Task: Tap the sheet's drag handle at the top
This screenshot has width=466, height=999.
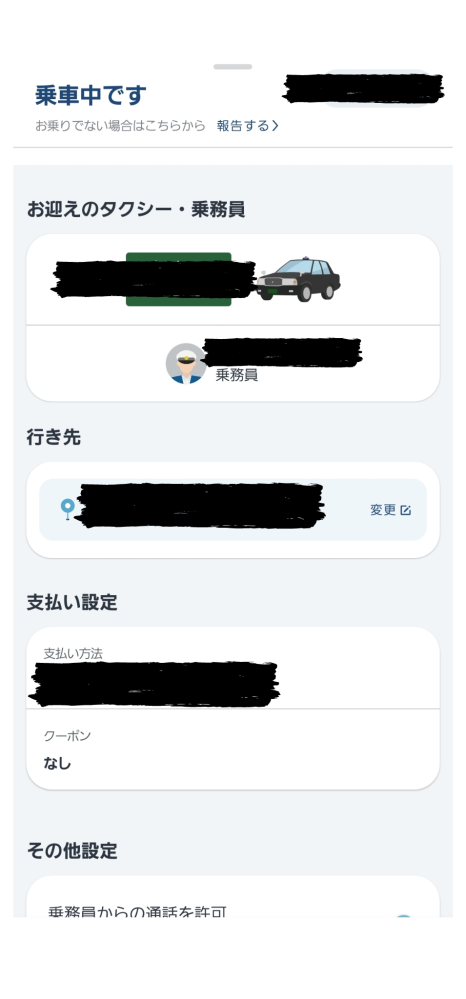Action: [x=233, y=66]
